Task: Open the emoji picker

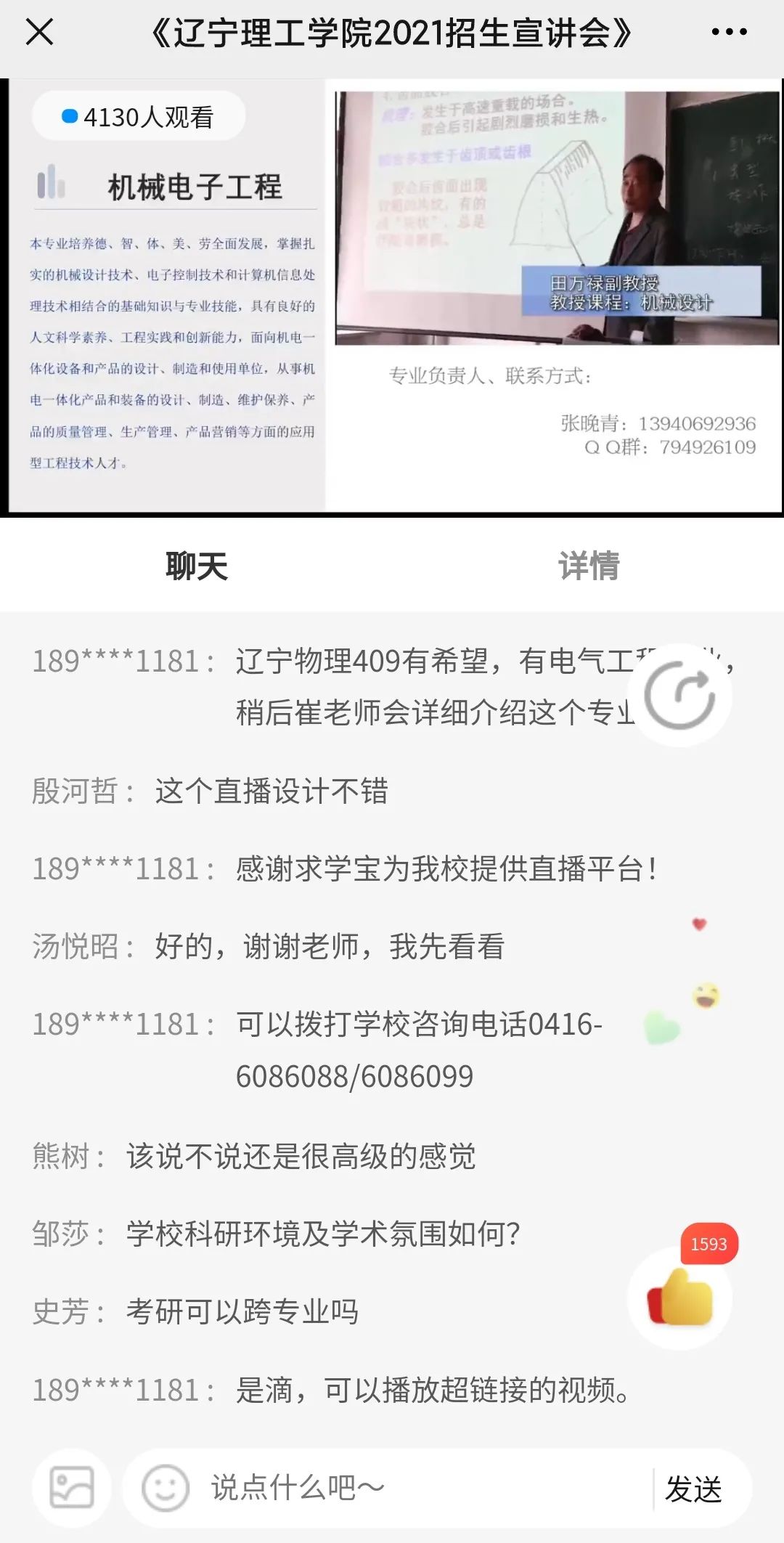Action: (x=166, y=1488)
